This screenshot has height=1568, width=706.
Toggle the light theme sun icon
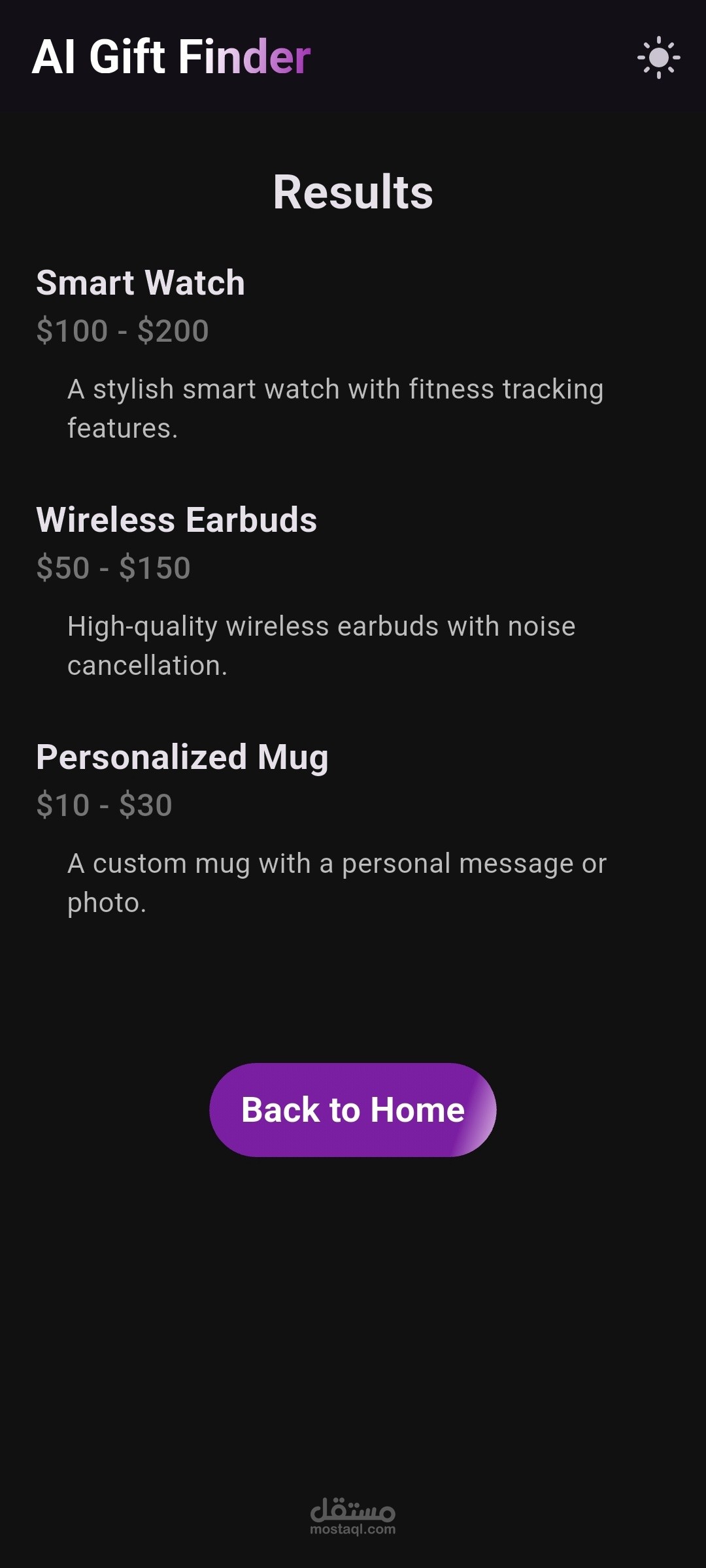coord(658,57)
